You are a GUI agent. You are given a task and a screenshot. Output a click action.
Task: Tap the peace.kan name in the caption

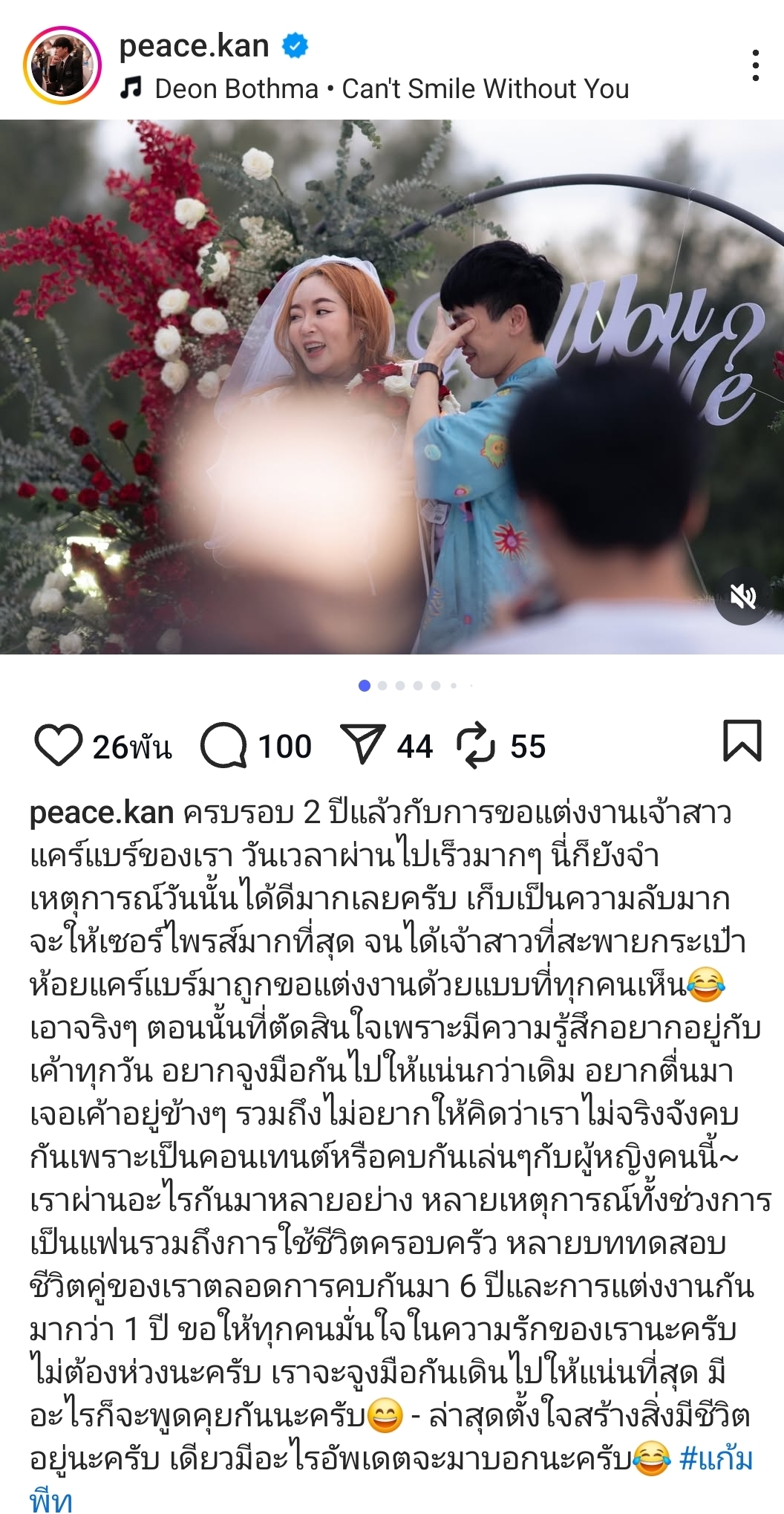tap(102, 813)
